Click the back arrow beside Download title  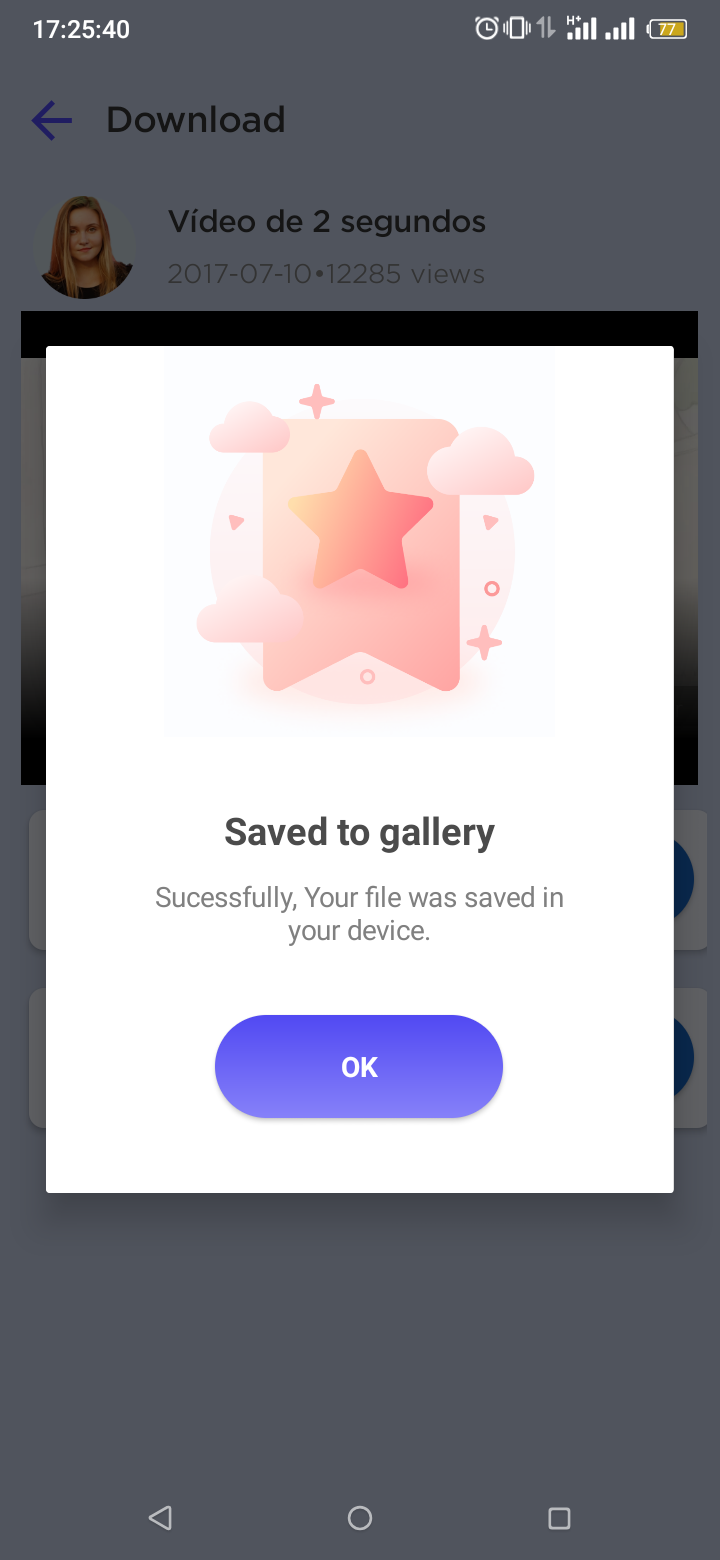[x=51, y=119]
